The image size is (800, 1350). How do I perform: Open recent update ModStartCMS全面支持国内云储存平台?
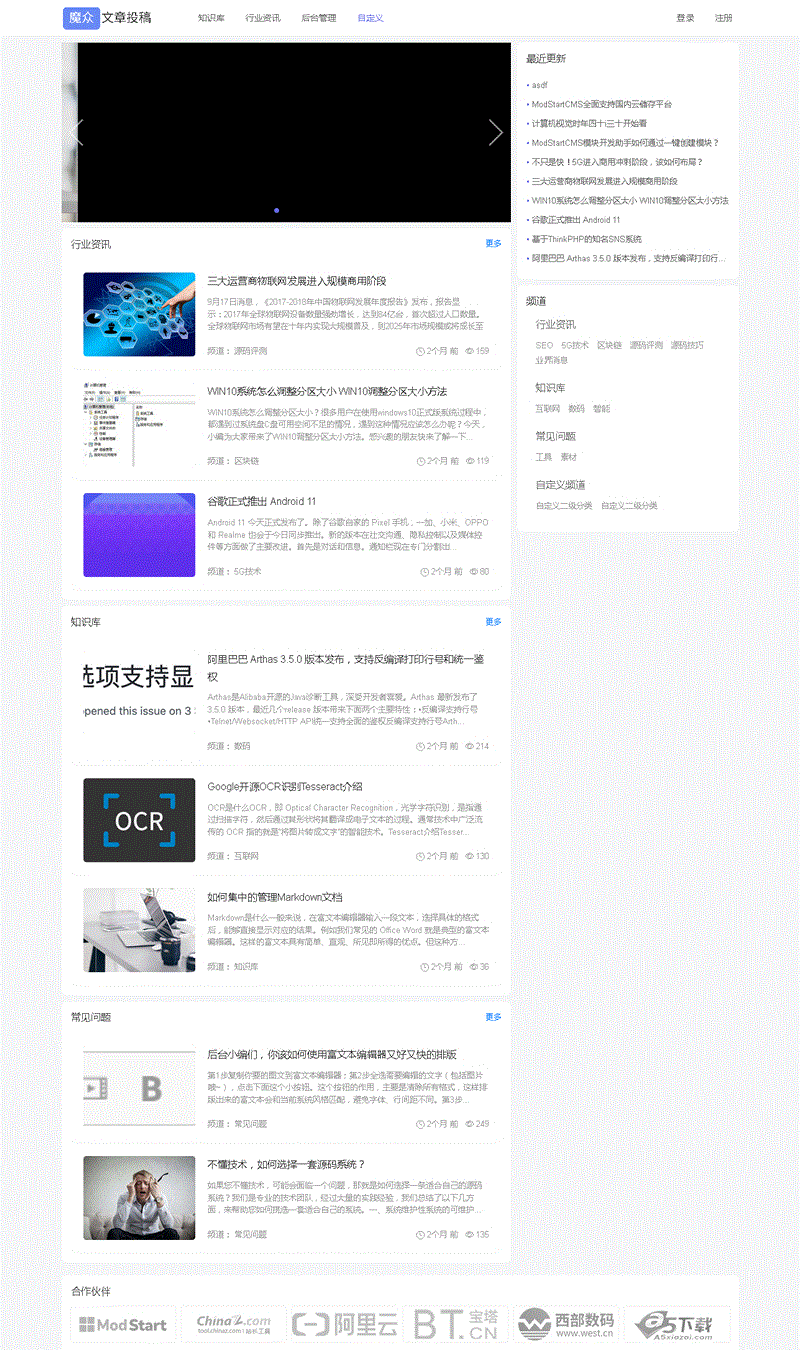(602, 104)
